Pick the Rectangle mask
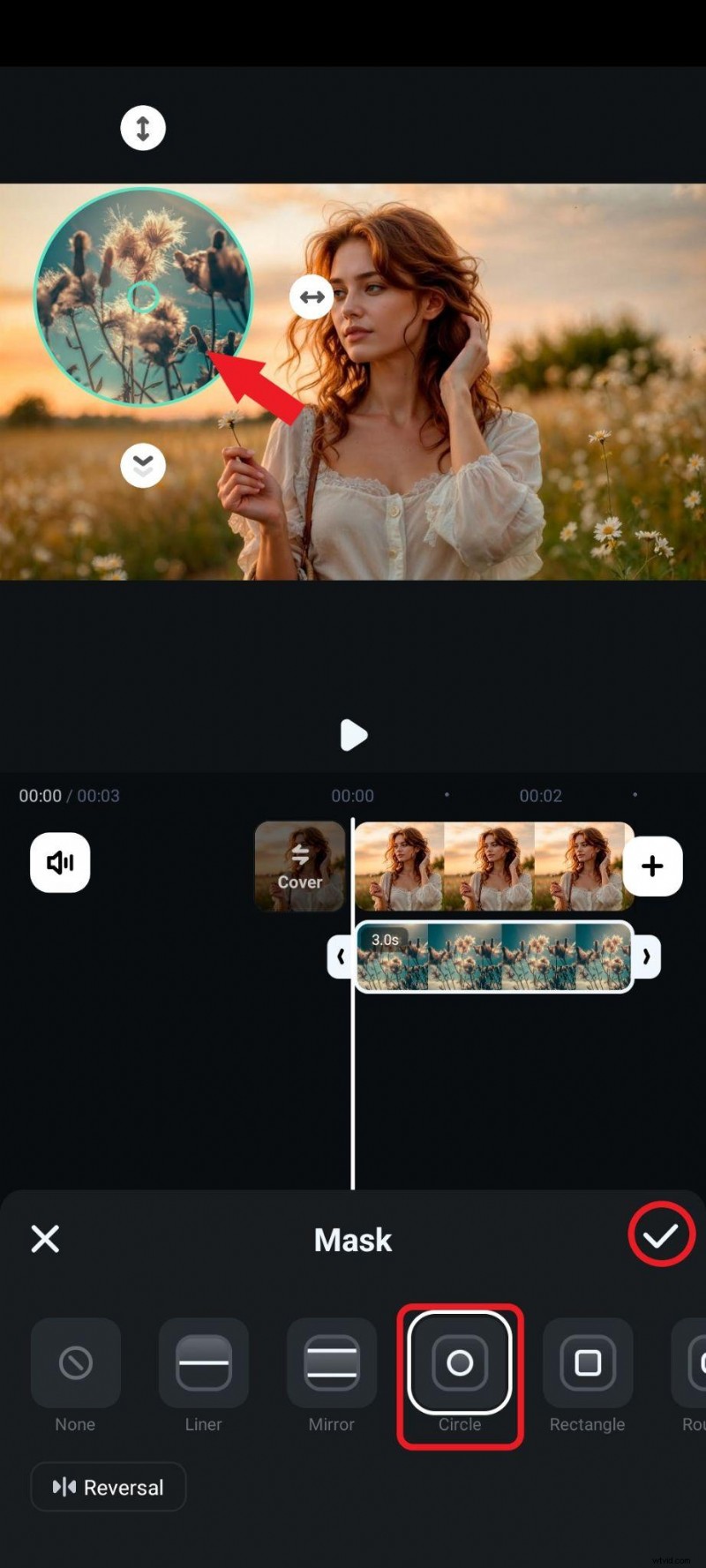The image size is (706, 1568). pos(588,1363)
